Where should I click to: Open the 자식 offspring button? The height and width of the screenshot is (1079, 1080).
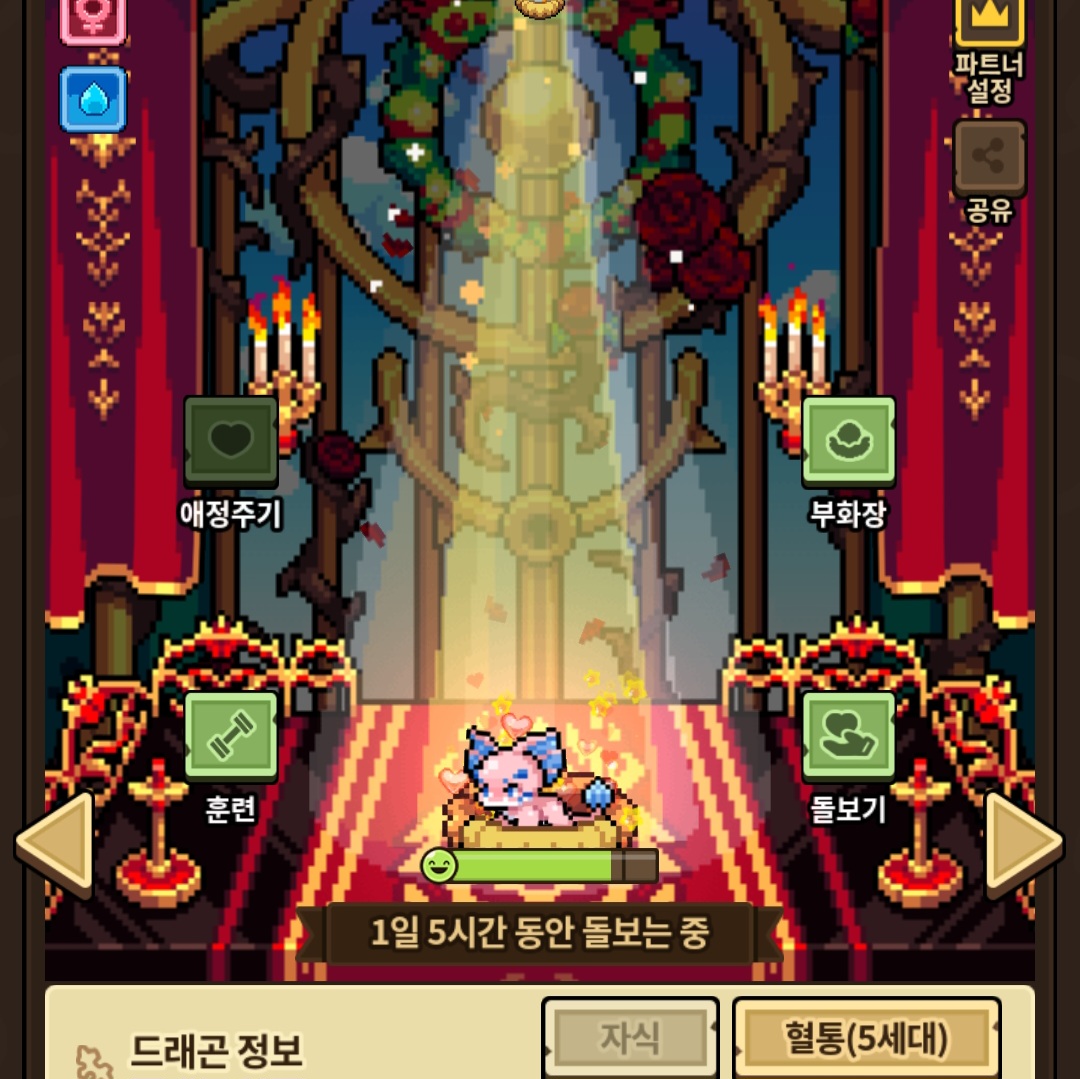630,1039
